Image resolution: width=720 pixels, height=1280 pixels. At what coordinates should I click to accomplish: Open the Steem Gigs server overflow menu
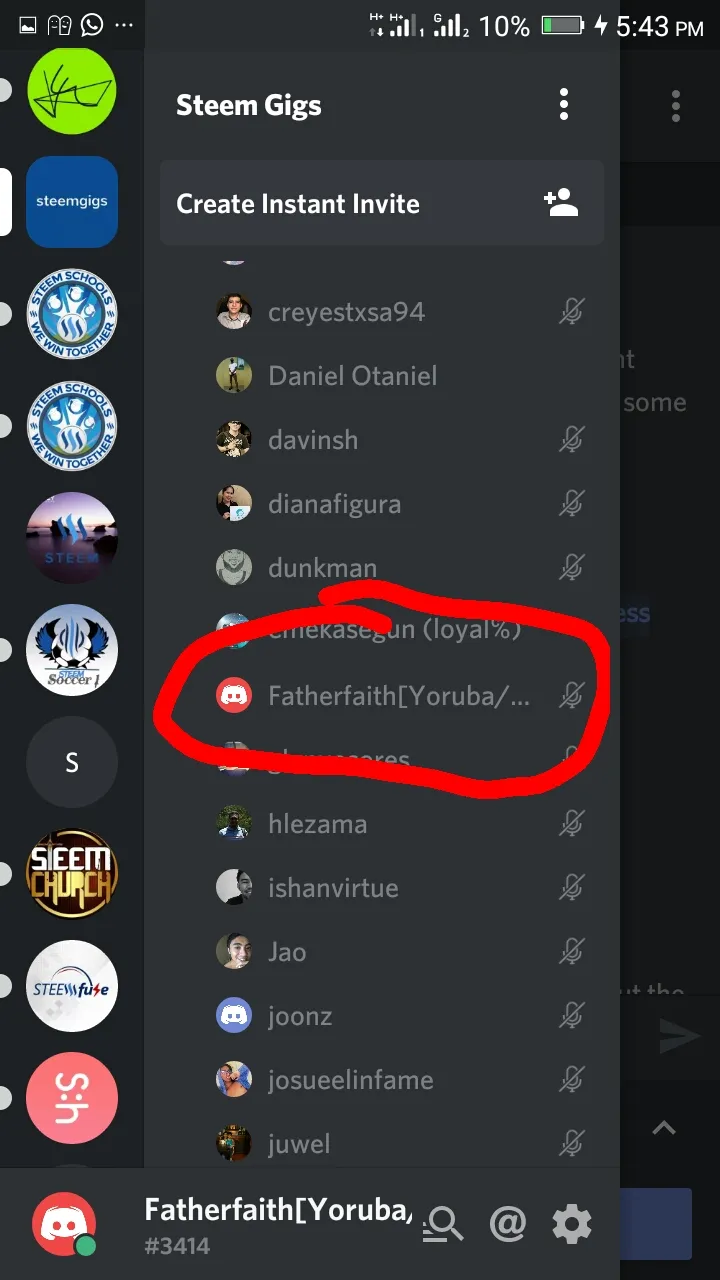564,104
